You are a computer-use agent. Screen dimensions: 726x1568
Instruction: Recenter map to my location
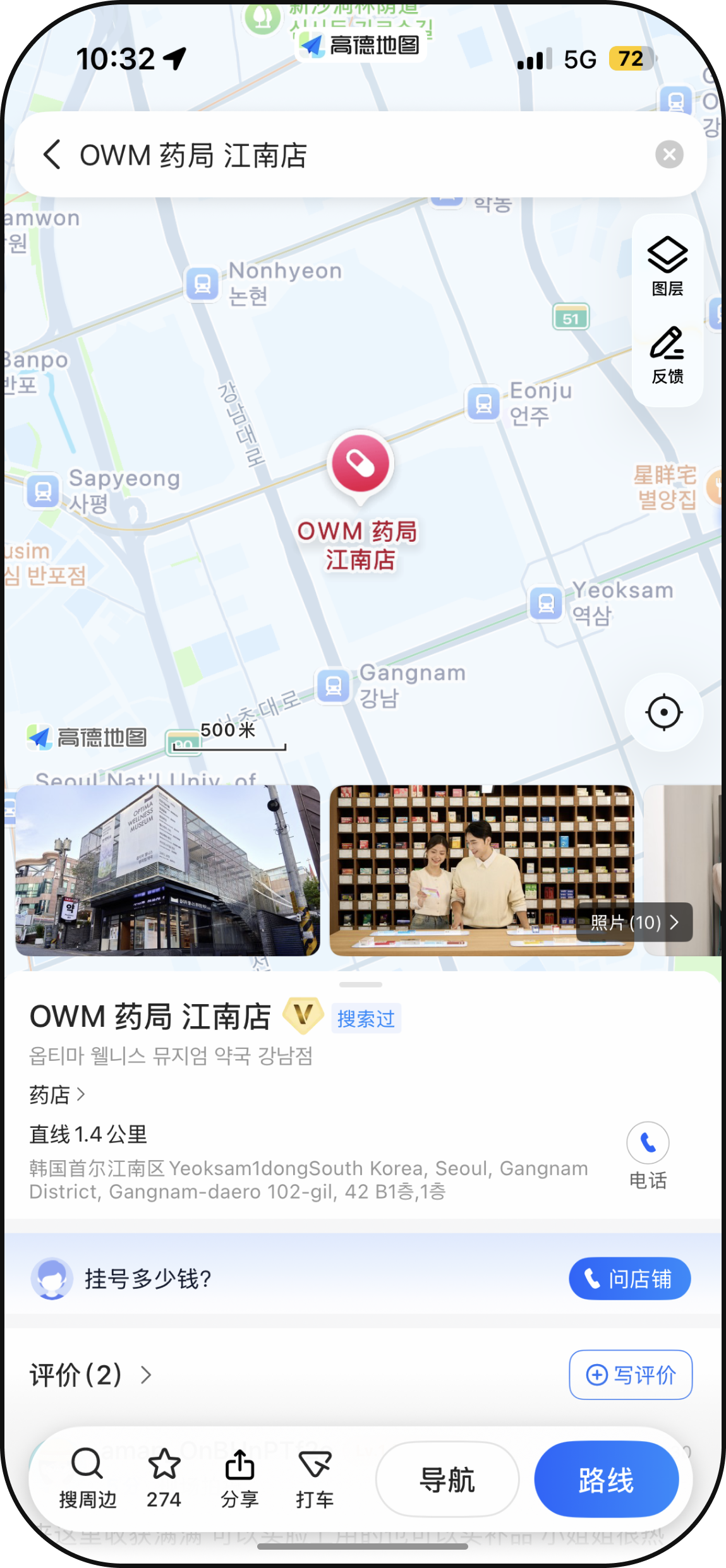pyautogui.click(x=663, y=712)
